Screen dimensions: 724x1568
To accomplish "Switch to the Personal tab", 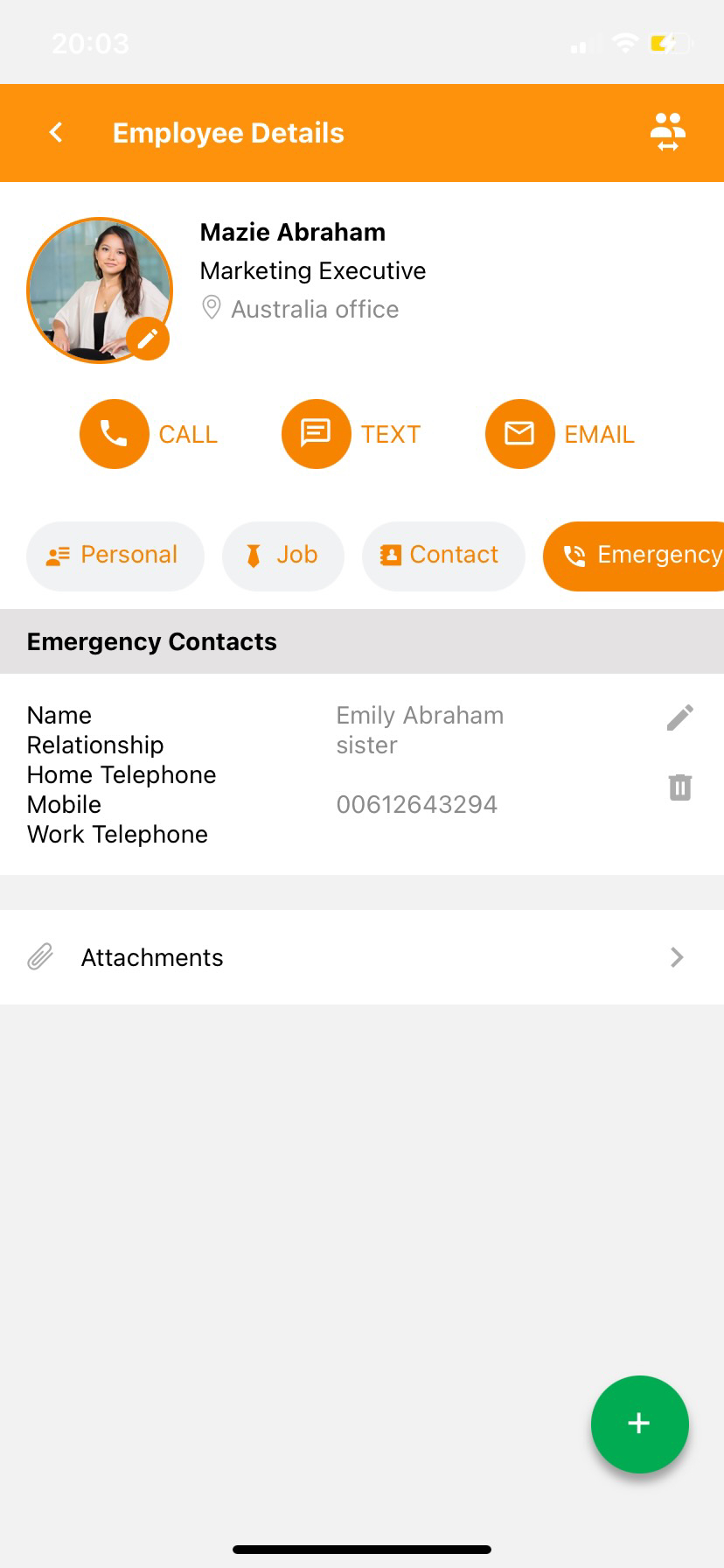I will point(115,555).
